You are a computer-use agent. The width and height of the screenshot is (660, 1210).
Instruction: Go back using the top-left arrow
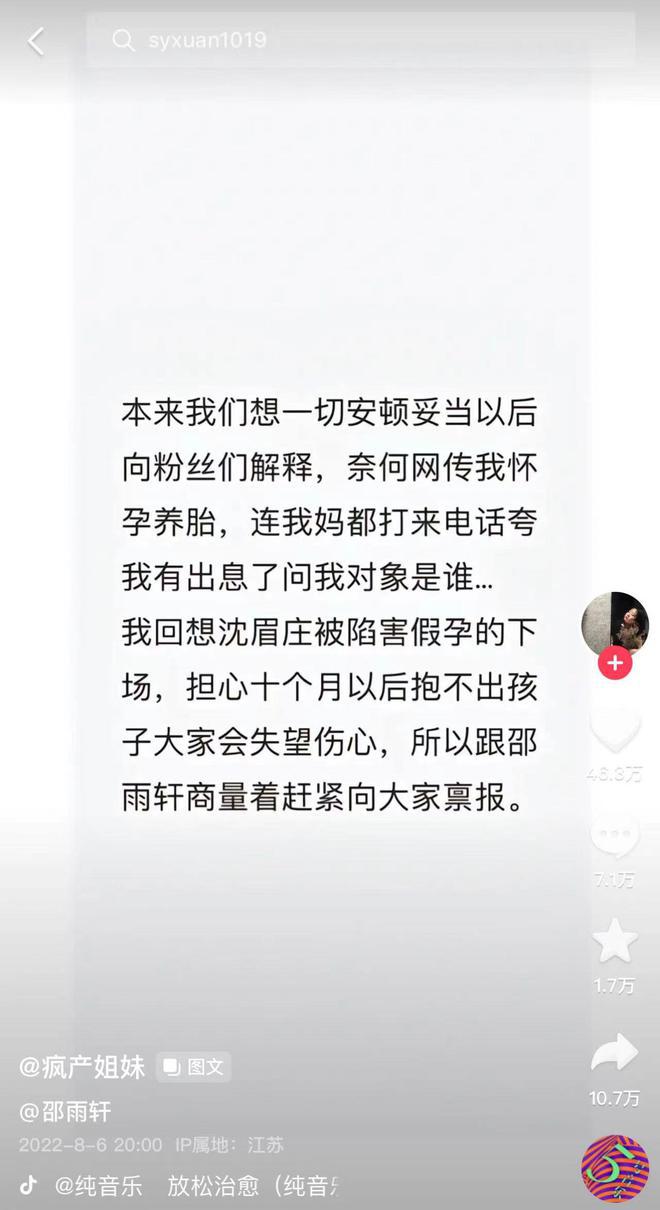click(x=36, y=41)
